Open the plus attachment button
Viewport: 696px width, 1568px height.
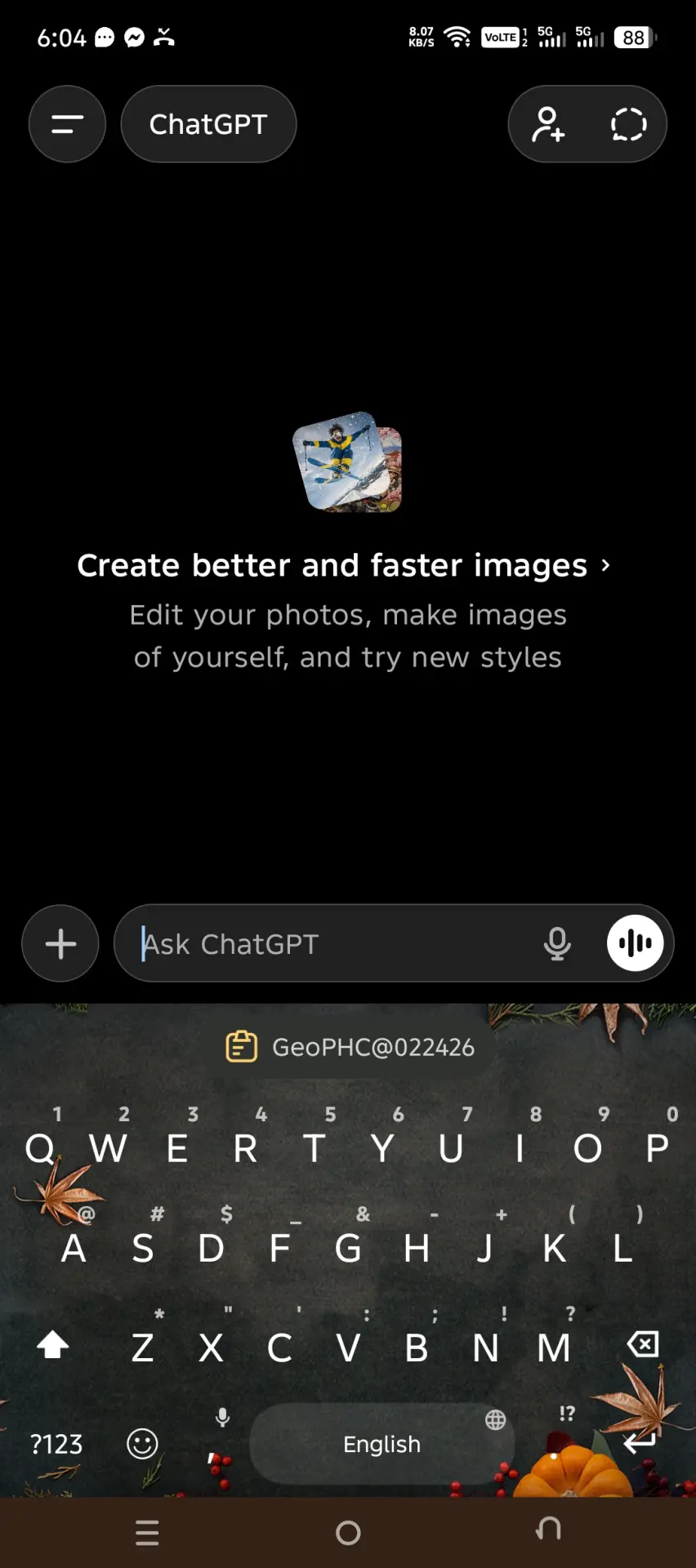point(60,943)
